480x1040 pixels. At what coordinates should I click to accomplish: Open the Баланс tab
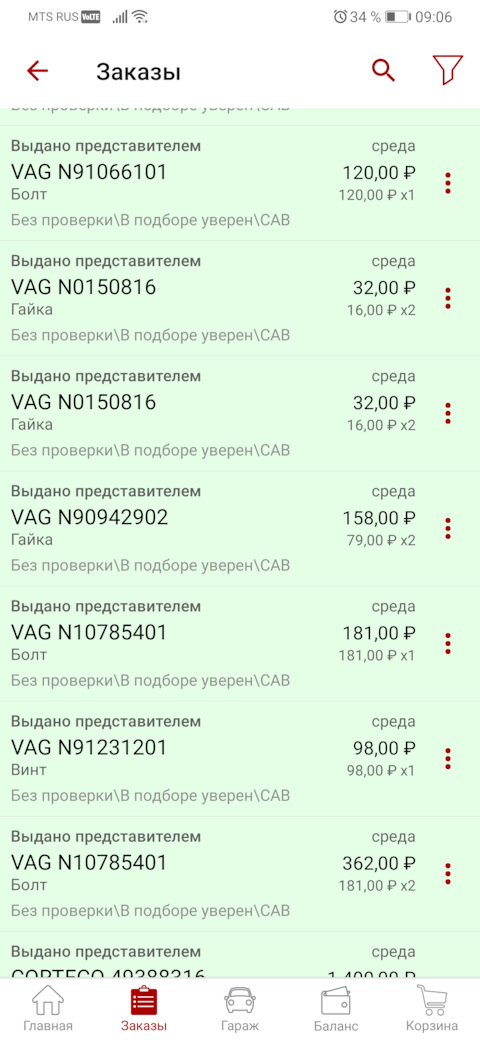335,1009
